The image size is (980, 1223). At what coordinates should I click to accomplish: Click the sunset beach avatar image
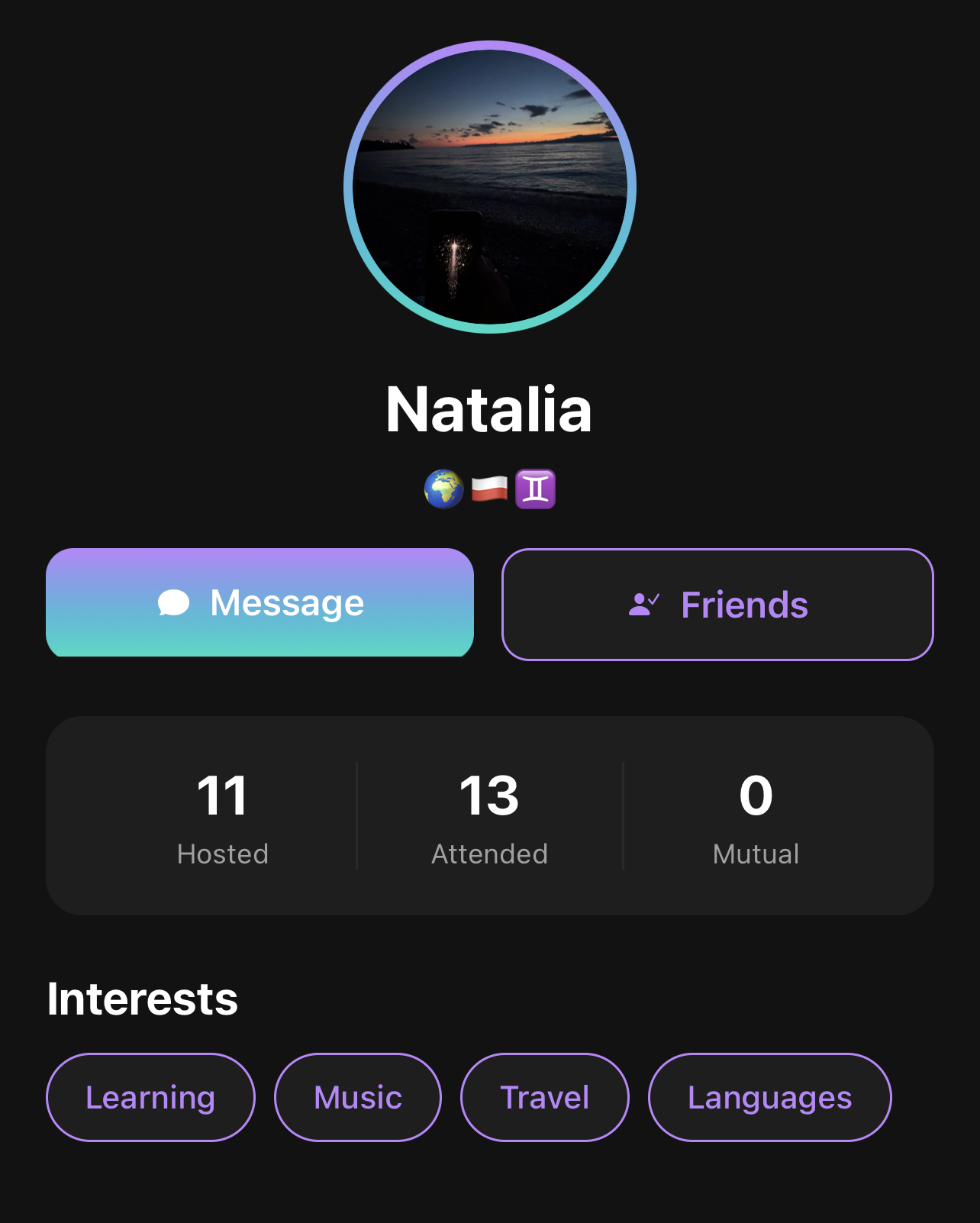coord(491,187)
